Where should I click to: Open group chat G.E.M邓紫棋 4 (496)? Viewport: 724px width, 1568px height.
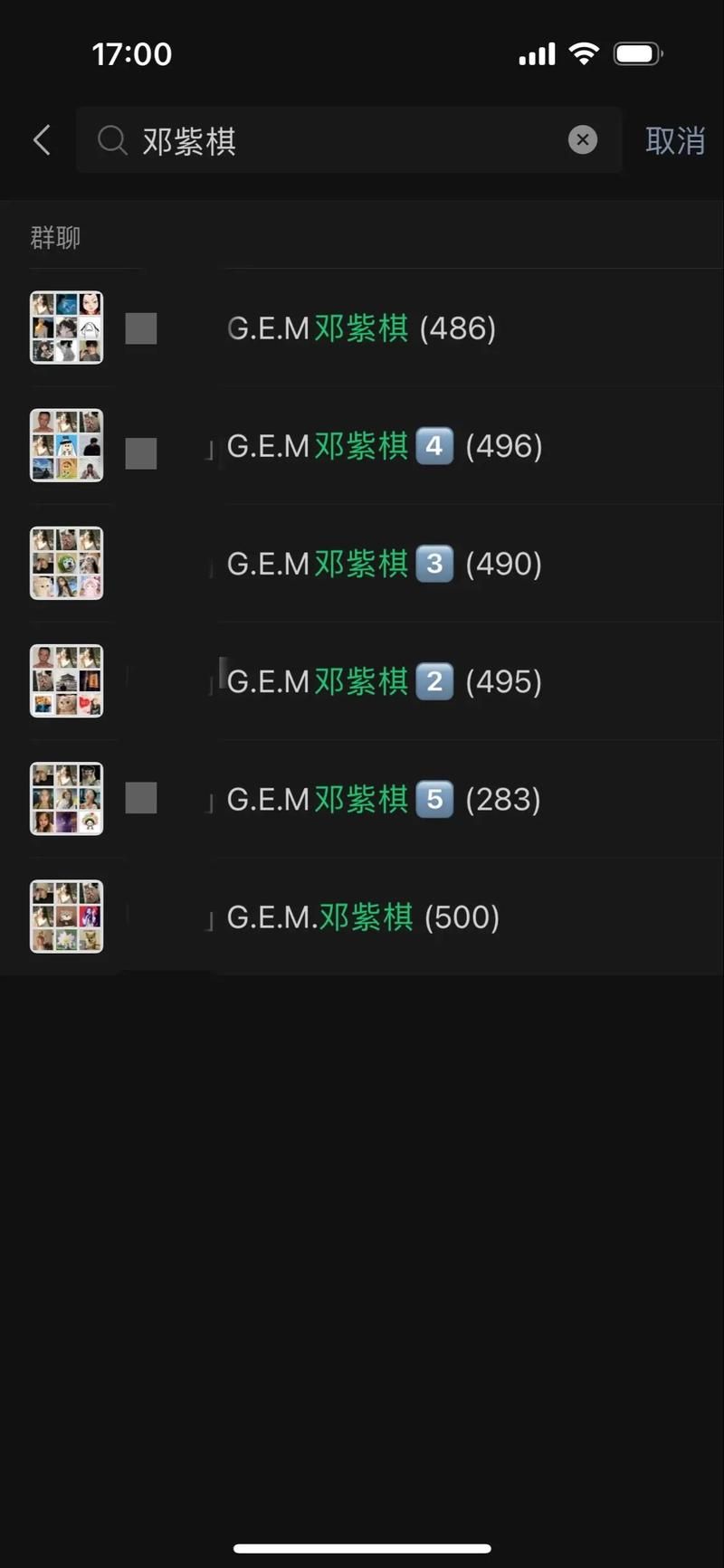(384, 446)
